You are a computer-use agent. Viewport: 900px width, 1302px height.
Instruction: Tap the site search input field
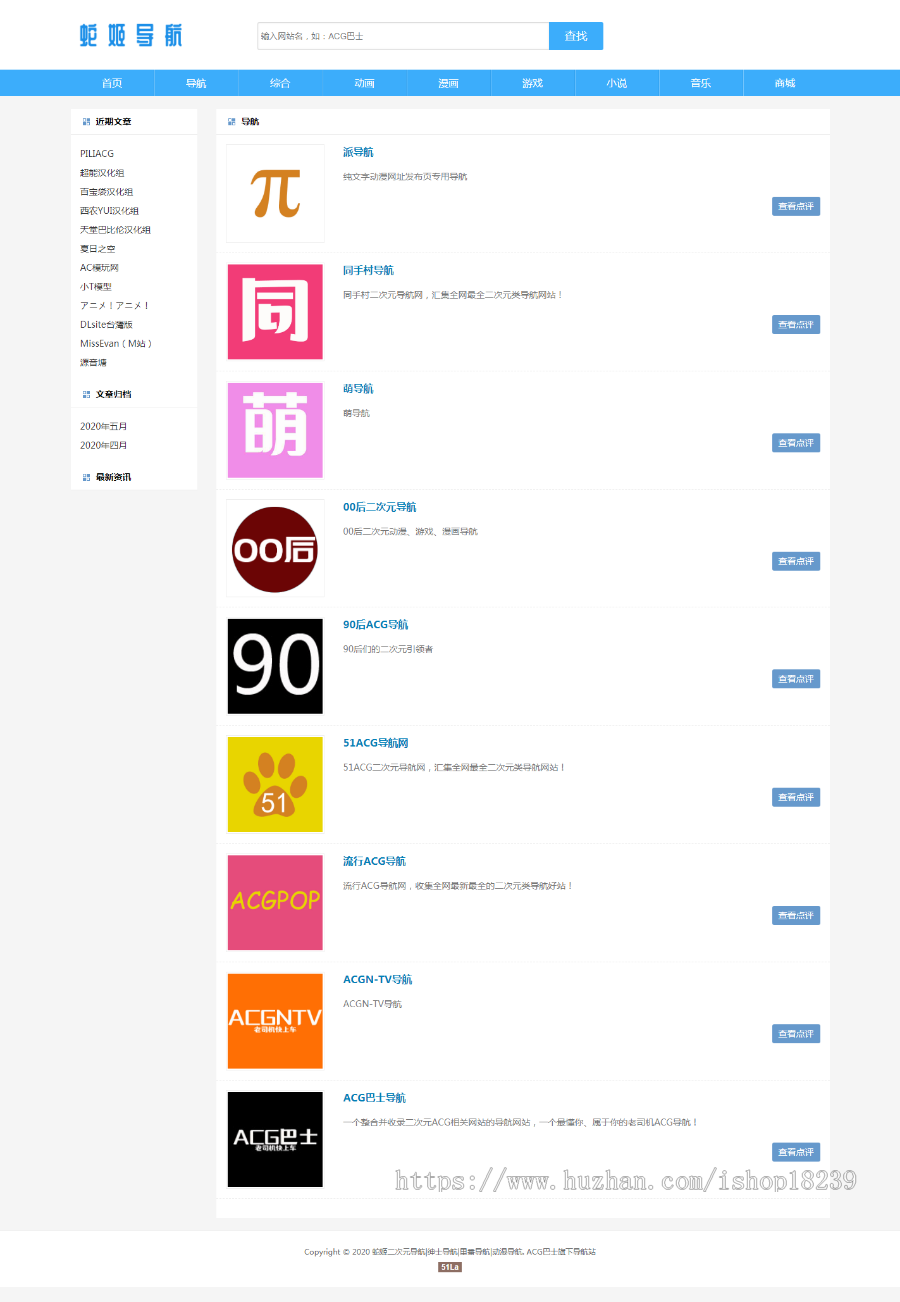[402, 36]
